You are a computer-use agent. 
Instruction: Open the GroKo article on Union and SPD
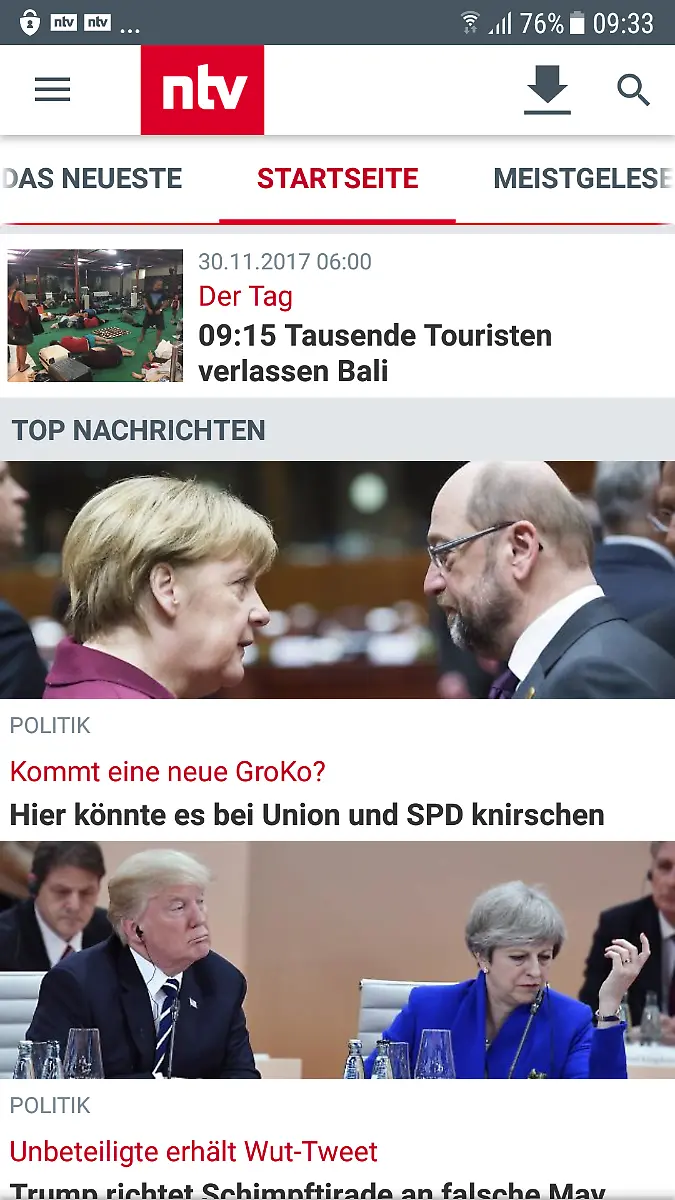coord(306,814)
